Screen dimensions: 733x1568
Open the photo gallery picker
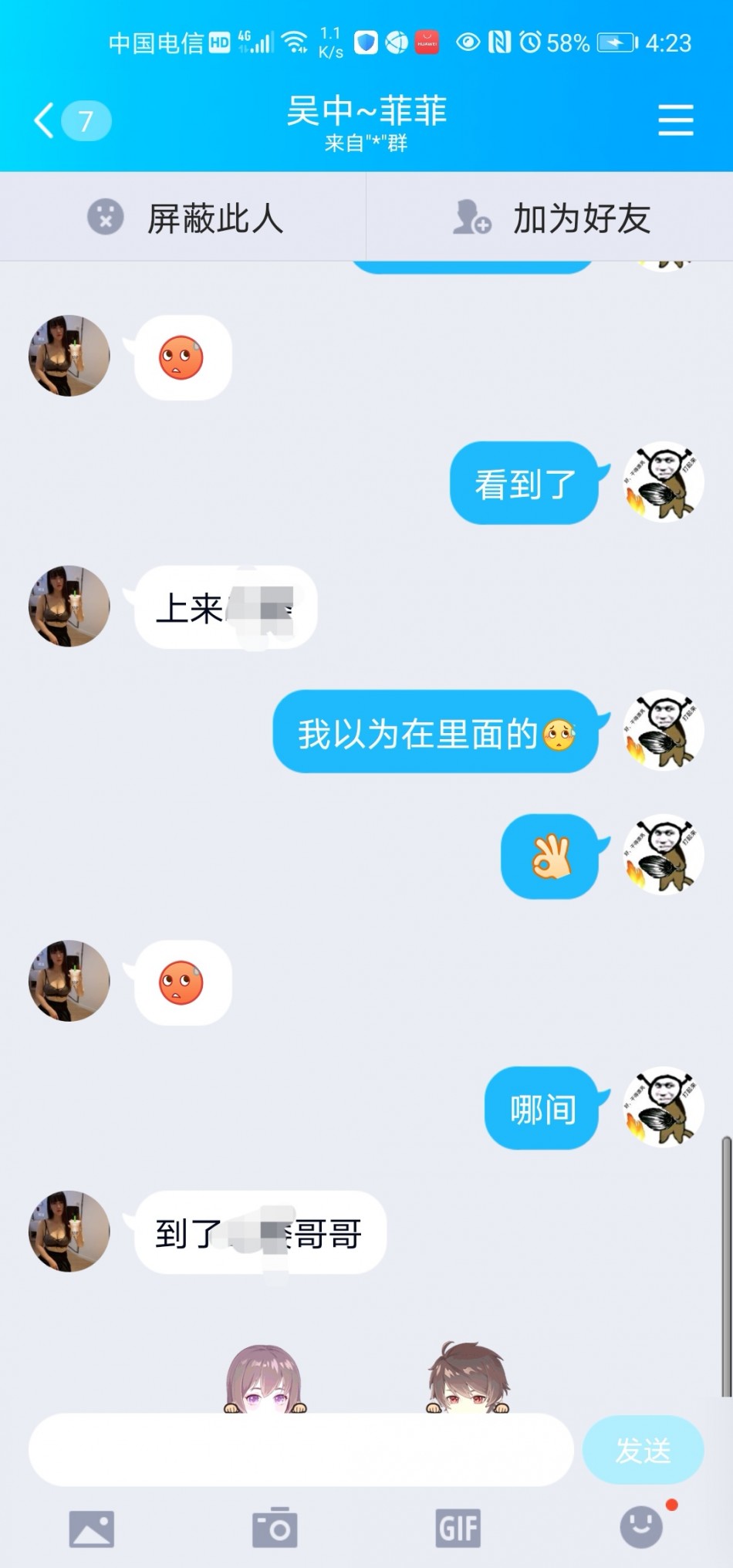point(91,1528)
